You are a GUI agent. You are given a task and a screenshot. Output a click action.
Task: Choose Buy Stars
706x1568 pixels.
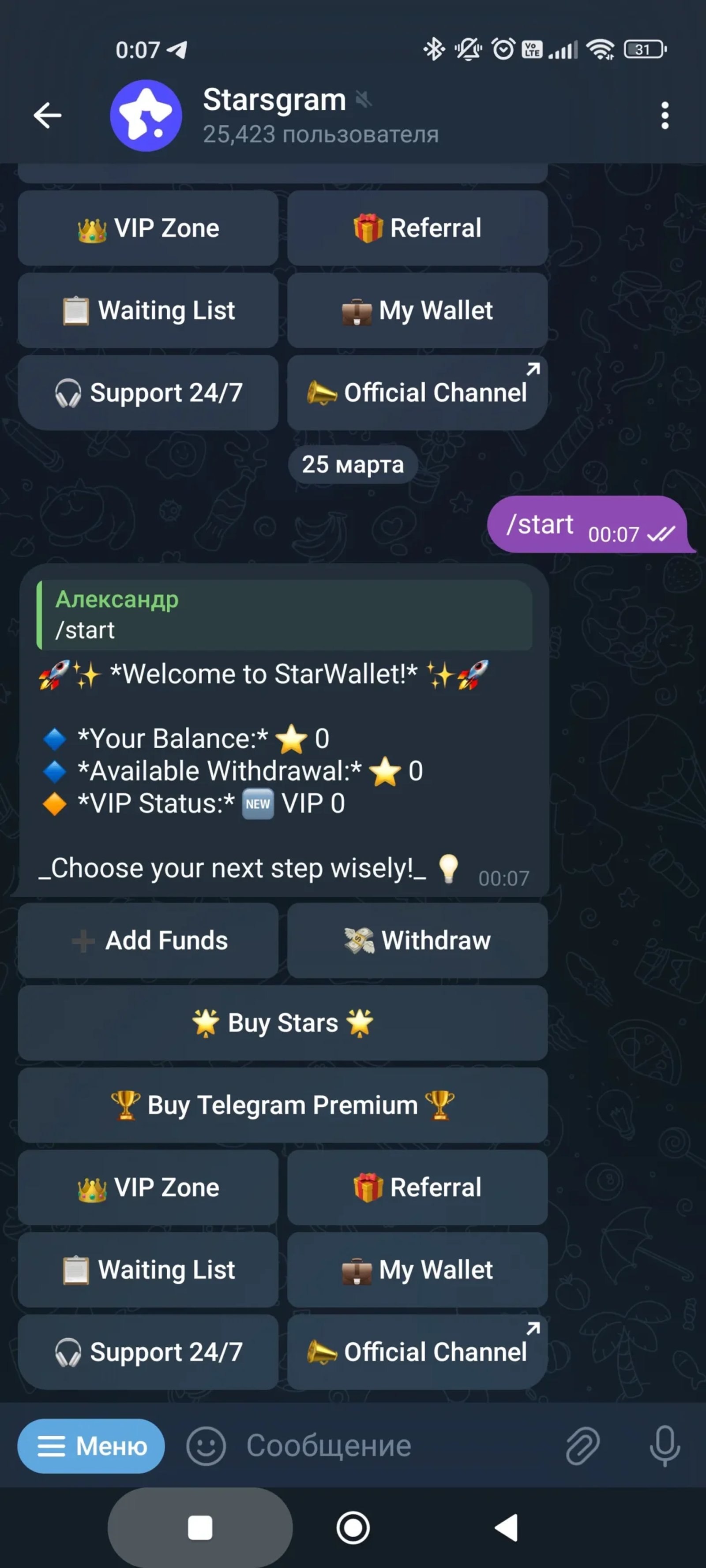tap(283, 1023)
